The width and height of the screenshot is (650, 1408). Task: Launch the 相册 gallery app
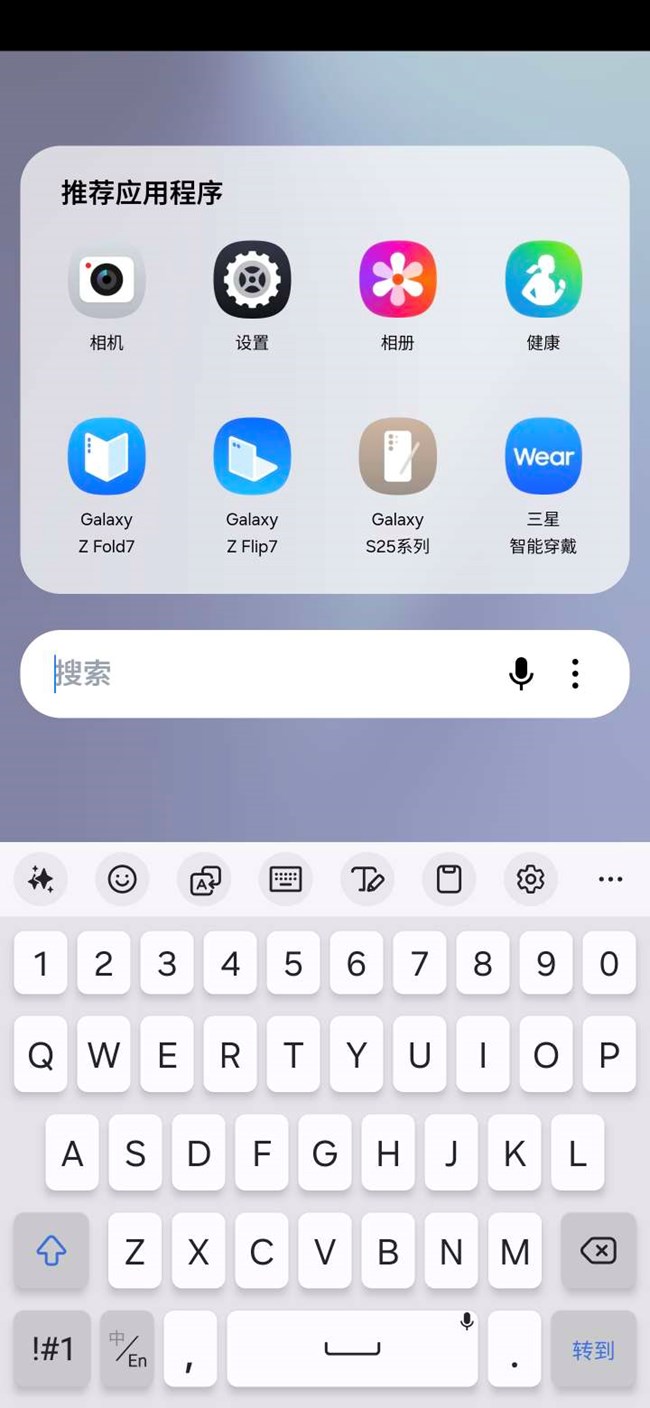coord(397,281)
